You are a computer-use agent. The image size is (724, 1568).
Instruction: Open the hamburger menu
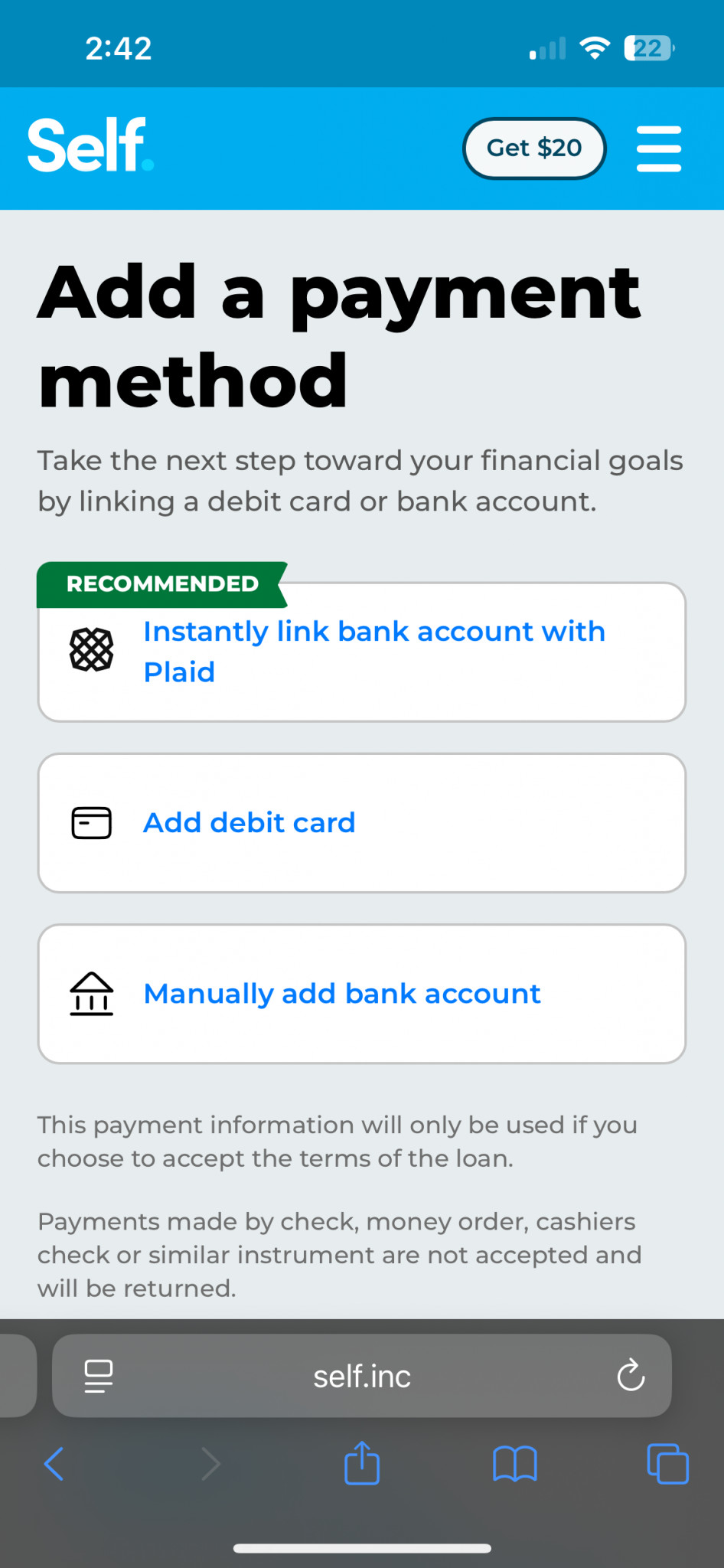pos(659,149)
